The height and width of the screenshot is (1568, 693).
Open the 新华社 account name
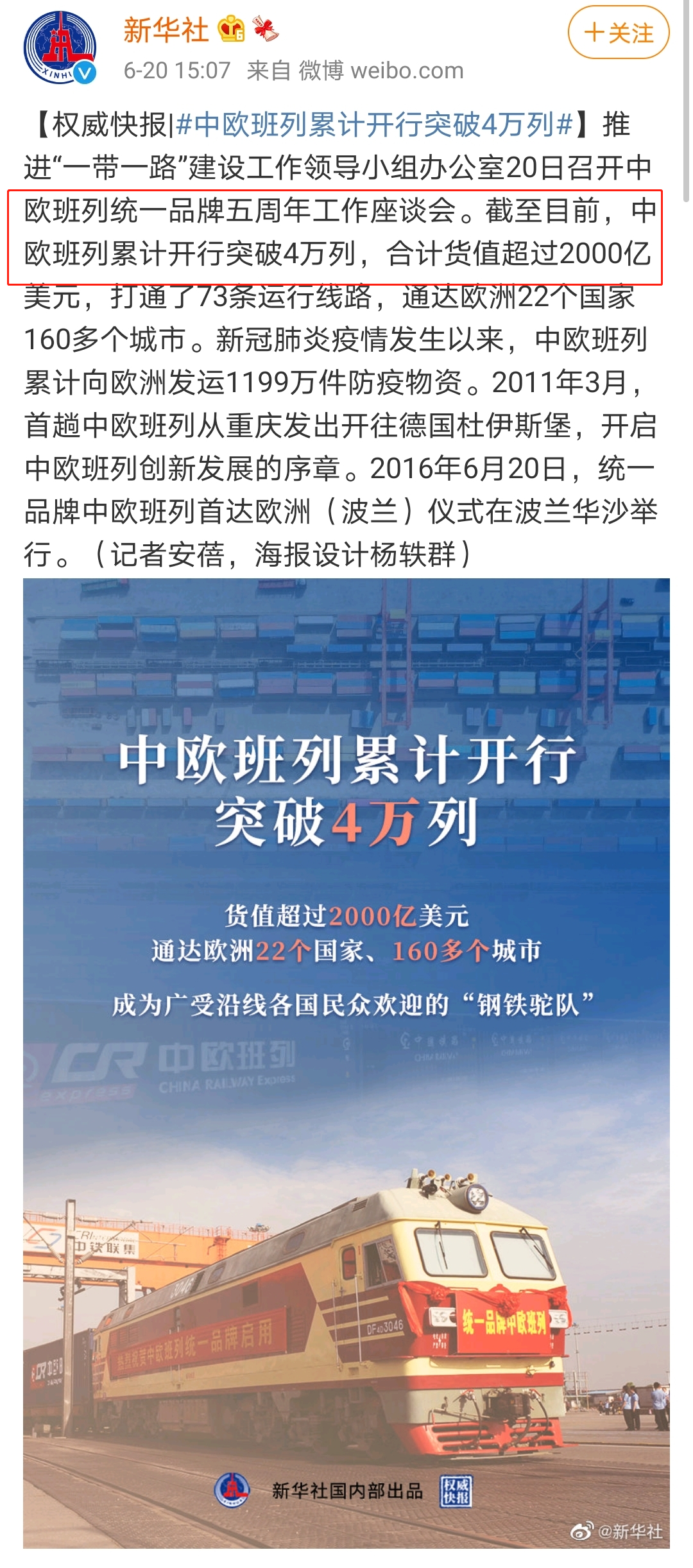166,30
